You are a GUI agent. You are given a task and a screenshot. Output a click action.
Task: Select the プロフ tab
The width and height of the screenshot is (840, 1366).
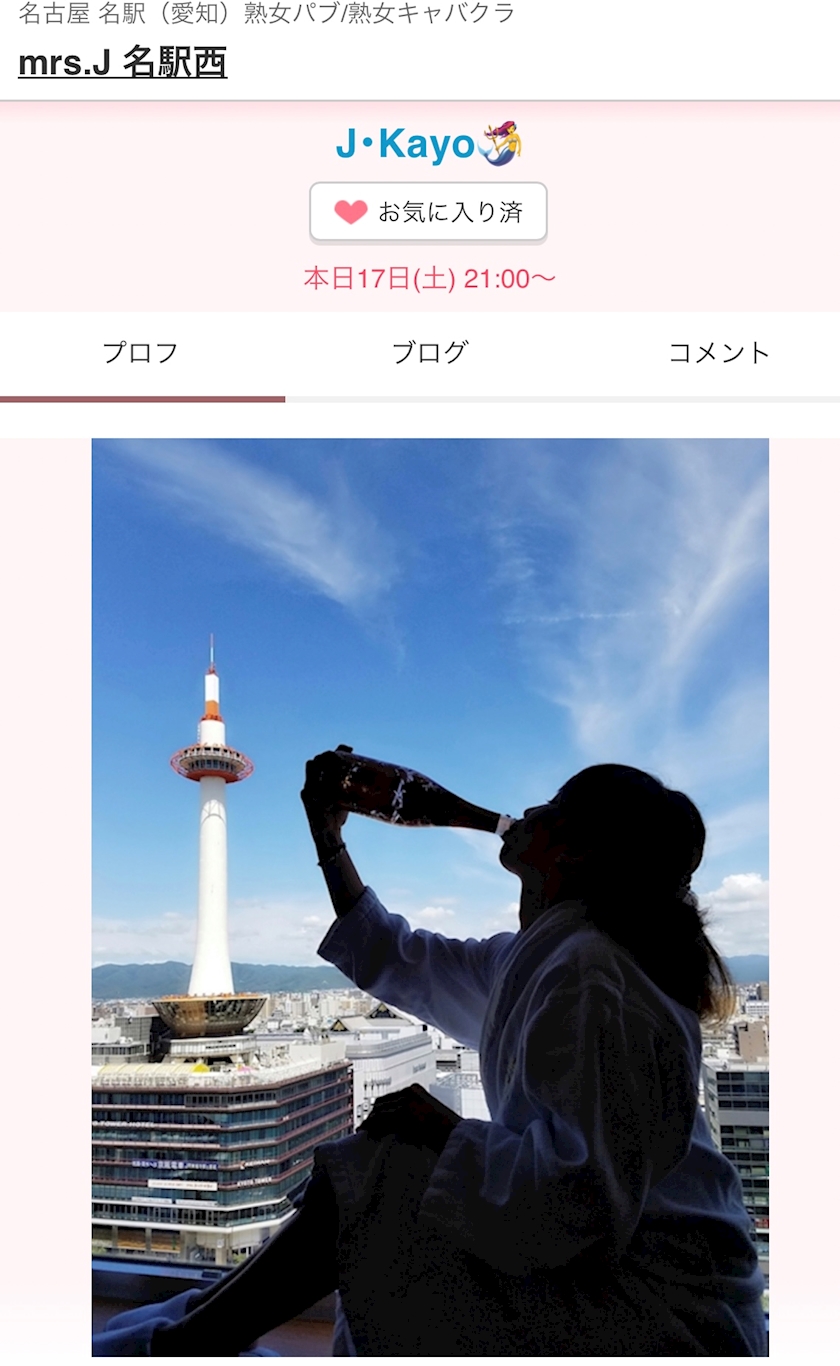141,353
